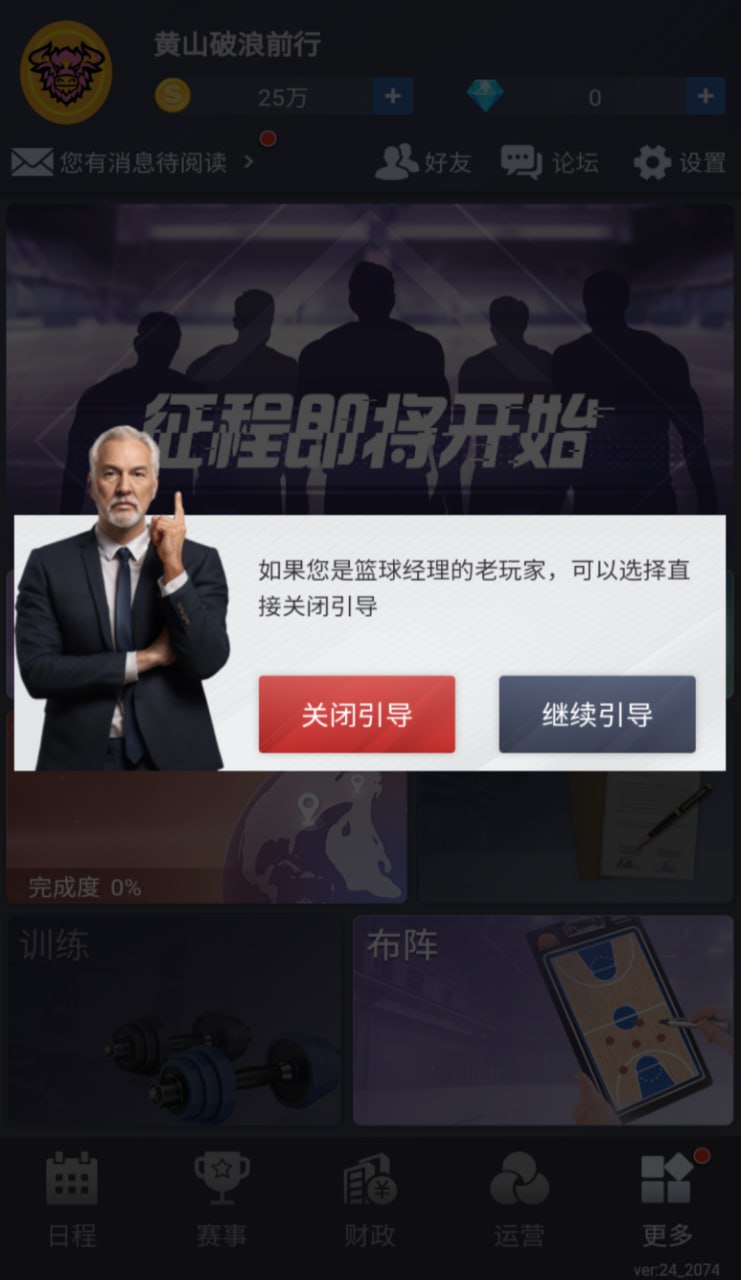Go to the 论坛 forum
The width and height of the screenshot is (741, 1280).
(x=549, y=162)
